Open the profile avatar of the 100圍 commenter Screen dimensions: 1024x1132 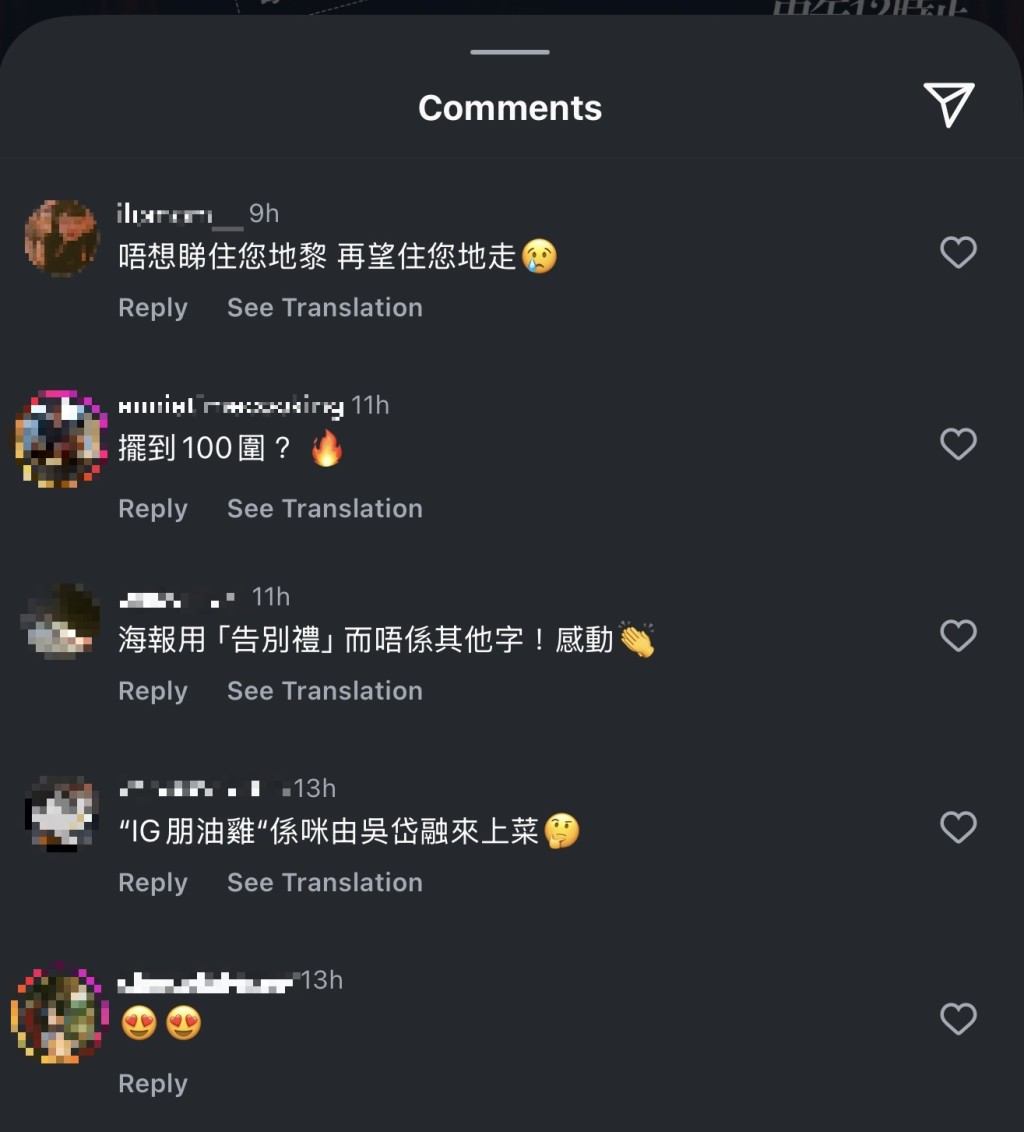coord(61,440)
